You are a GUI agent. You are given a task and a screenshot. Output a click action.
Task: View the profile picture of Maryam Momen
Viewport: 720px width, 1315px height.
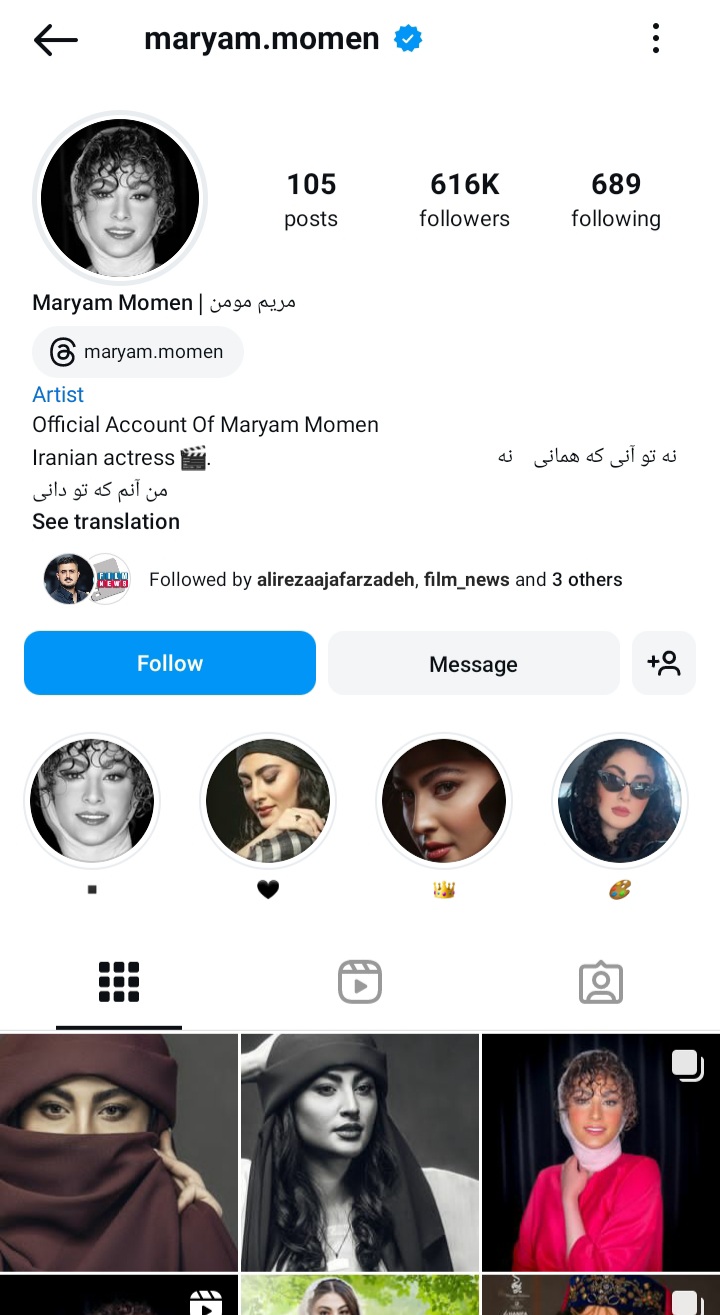tap(120, 197)
